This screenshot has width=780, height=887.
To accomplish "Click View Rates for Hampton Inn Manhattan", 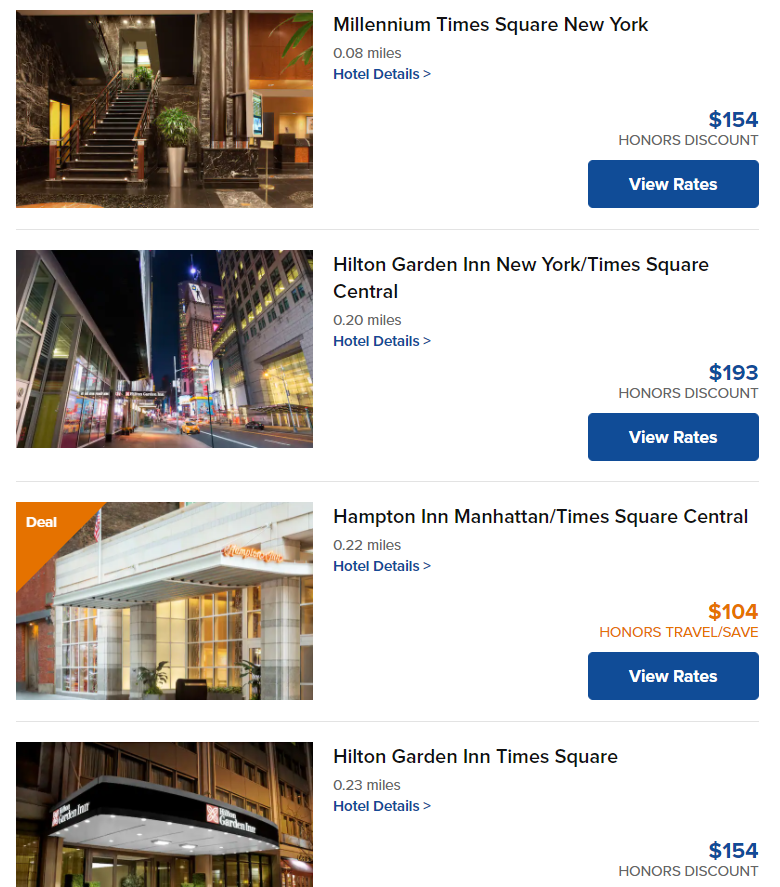I will [672, 675].
